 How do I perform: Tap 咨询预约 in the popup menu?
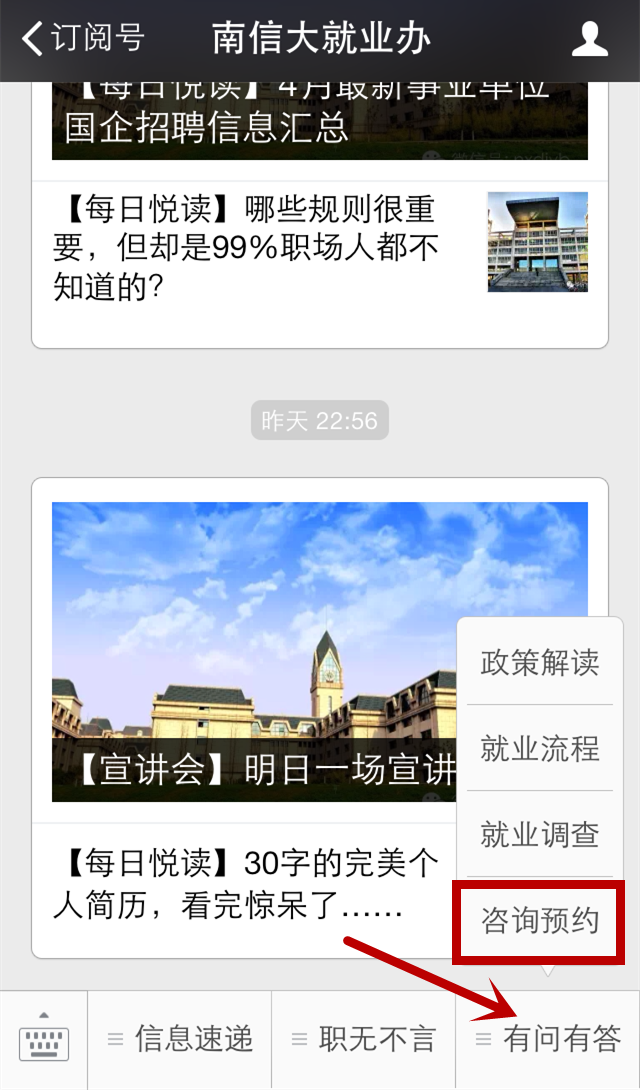pyautogui.click(x=540, y=920)
